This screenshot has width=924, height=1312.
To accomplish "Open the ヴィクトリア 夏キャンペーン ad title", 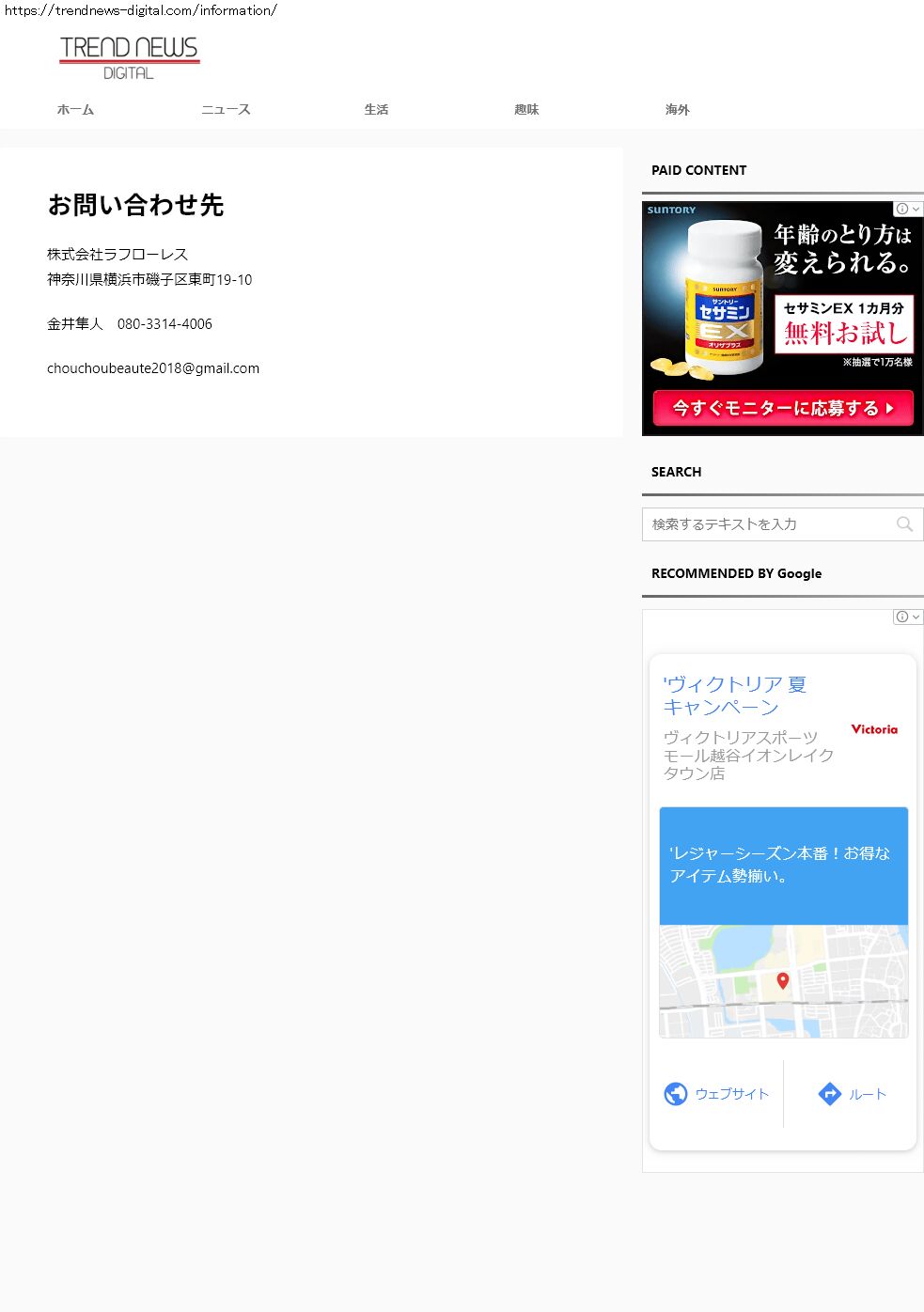I will [x=734, y=695].
